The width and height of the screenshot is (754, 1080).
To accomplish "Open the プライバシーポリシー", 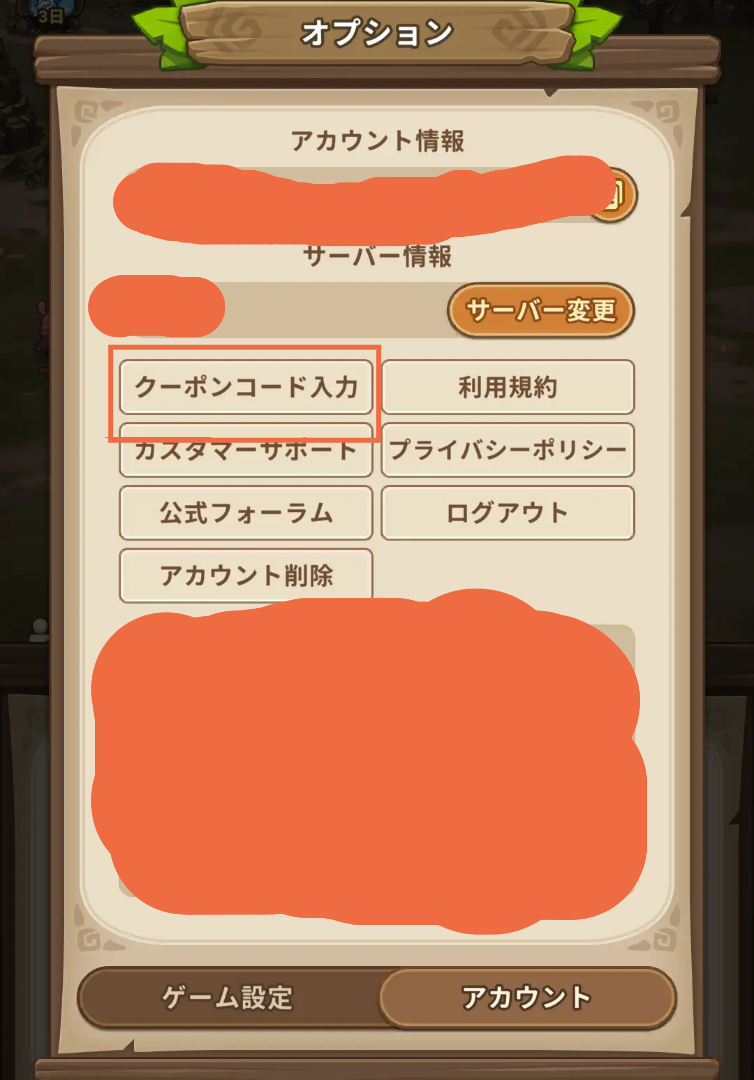I will click(x=508, y=450).
